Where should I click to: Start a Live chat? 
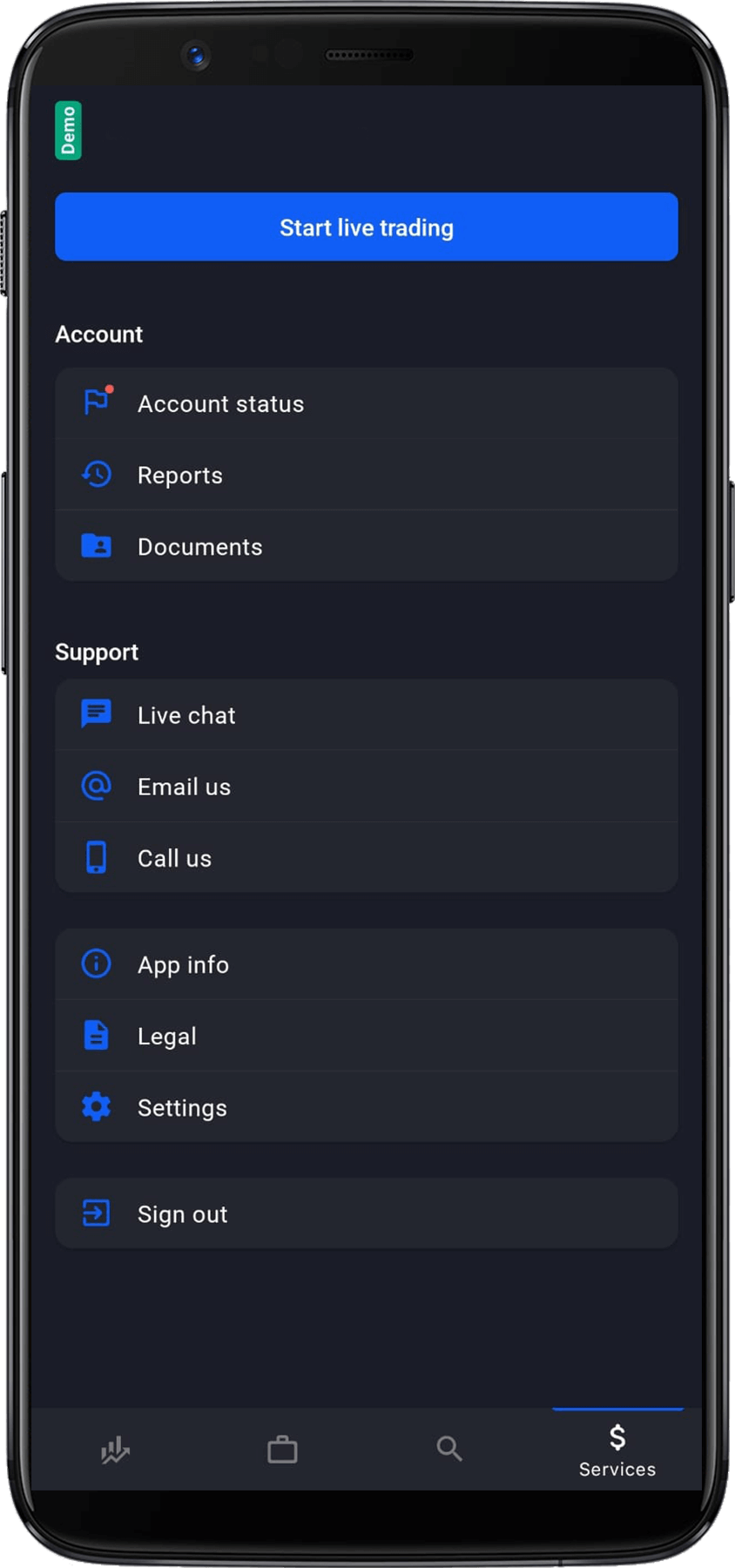pyautogui.click(x=366, y=715)
